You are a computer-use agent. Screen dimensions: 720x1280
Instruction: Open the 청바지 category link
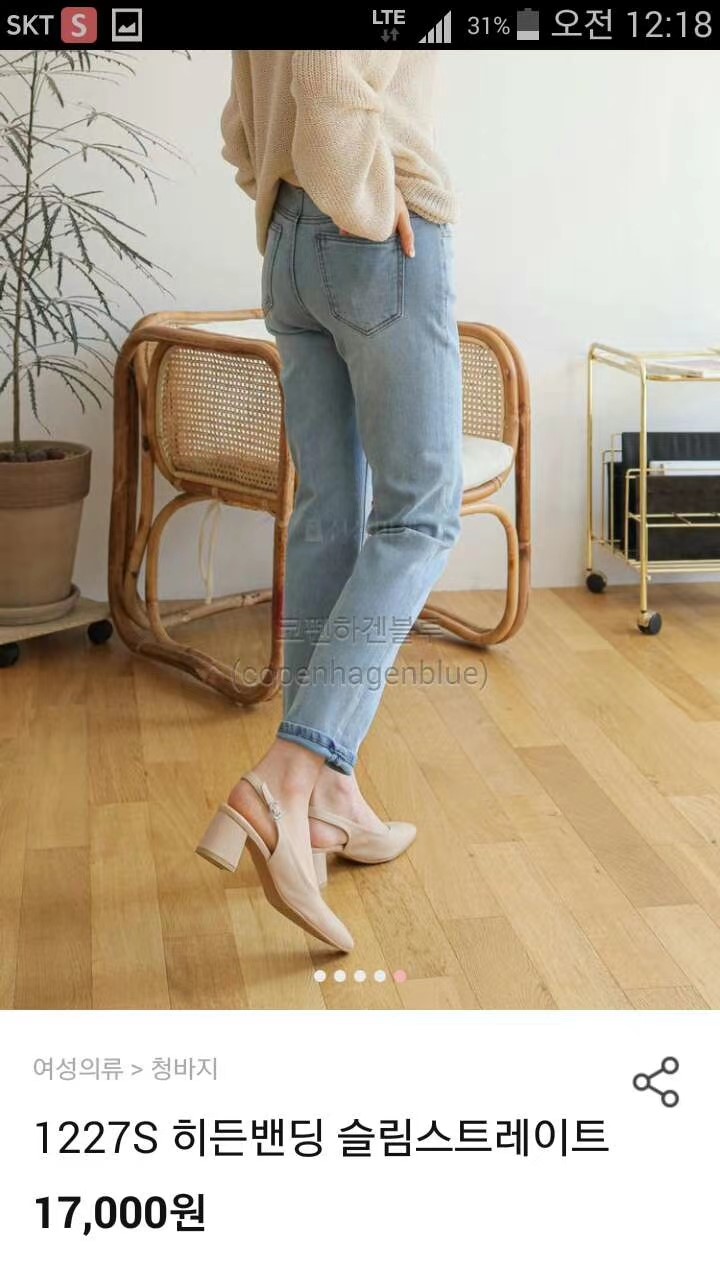184,1068
